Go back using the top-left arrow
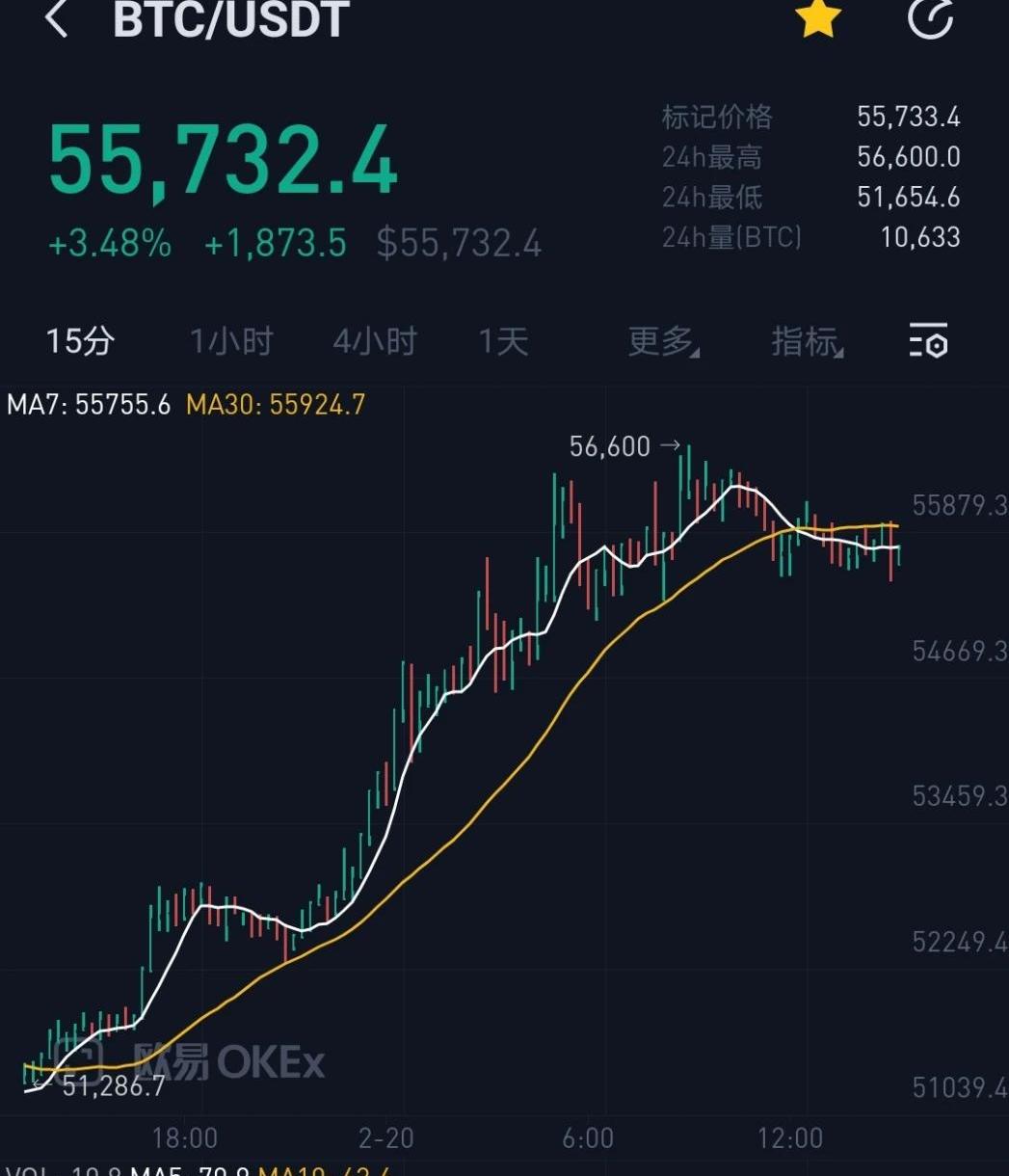Image resolution: width=1009 pixels, height=1176 pixels. click(x=57, y=19)
